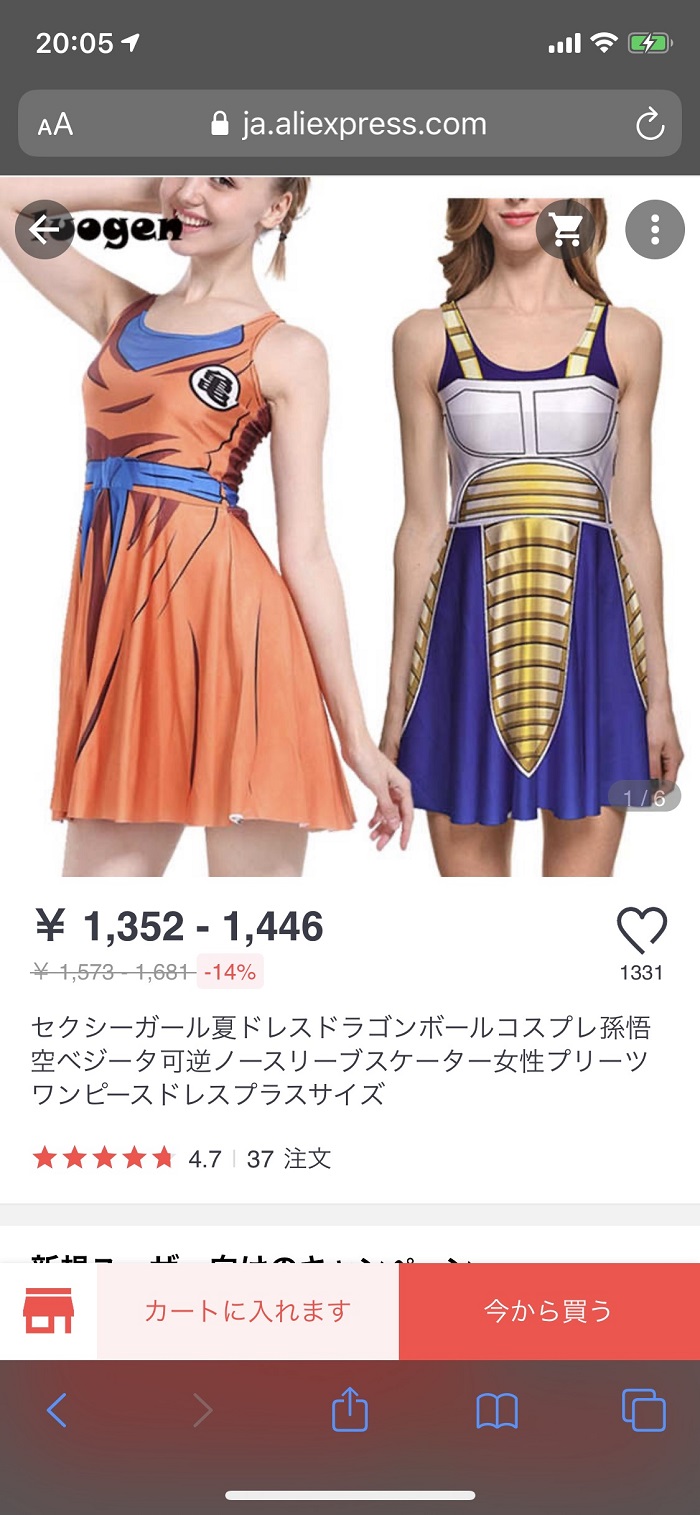Add product to wishlist with heart icon

(x=641, y=932)
